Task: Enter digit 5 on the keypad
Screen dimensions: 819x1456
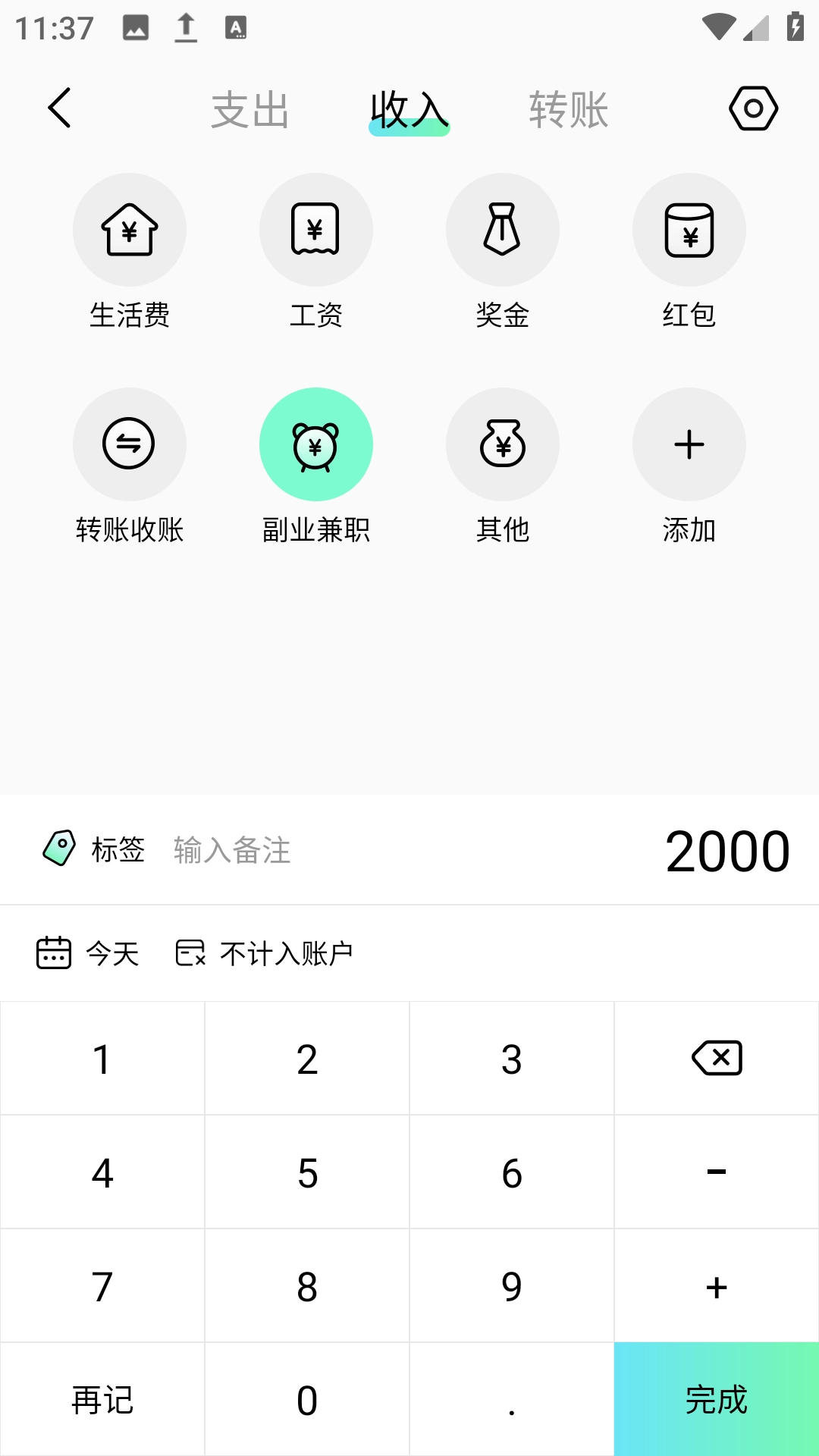Action: (307, 1172)
